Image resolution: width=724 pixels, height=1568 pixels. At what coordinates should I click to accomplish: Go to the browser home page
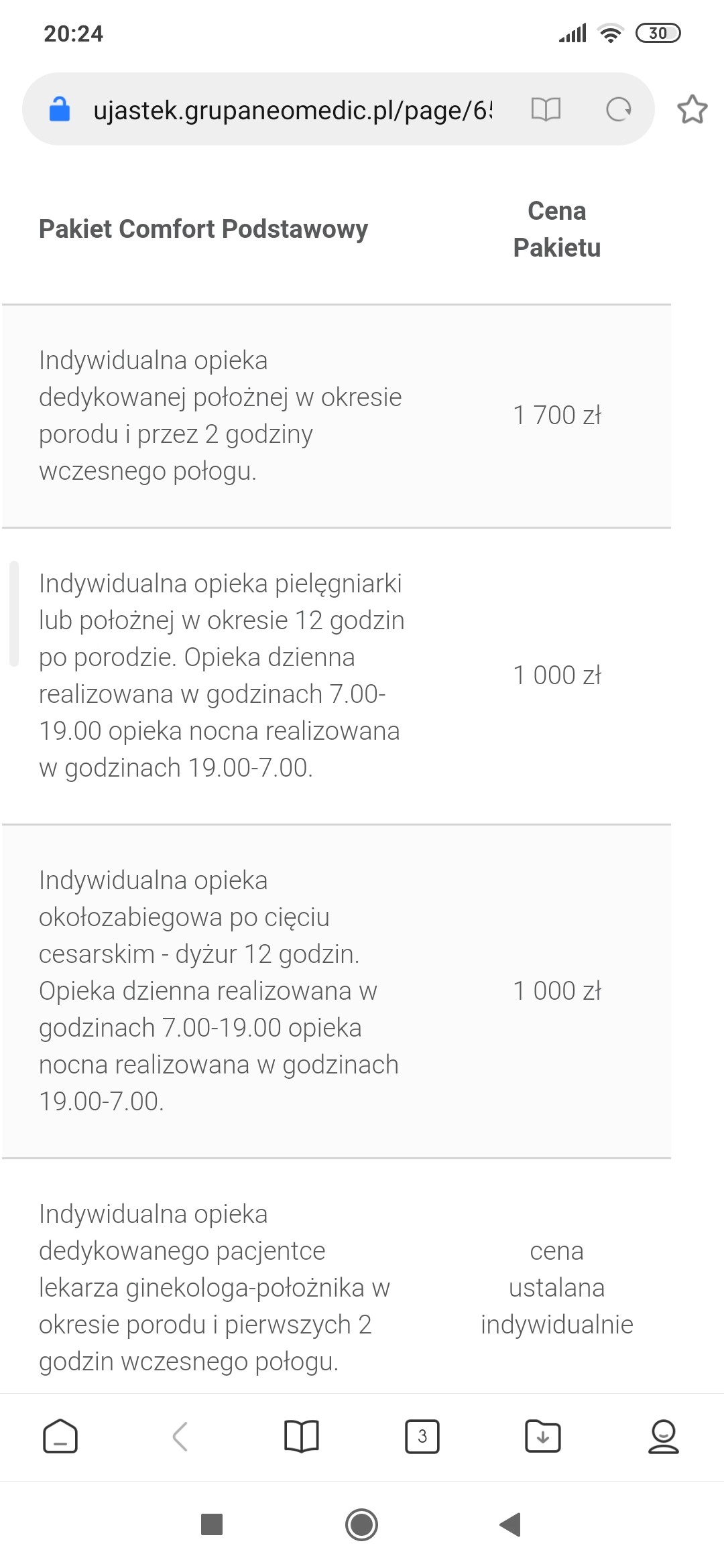pyautogui.click(x=60, y=1436)
